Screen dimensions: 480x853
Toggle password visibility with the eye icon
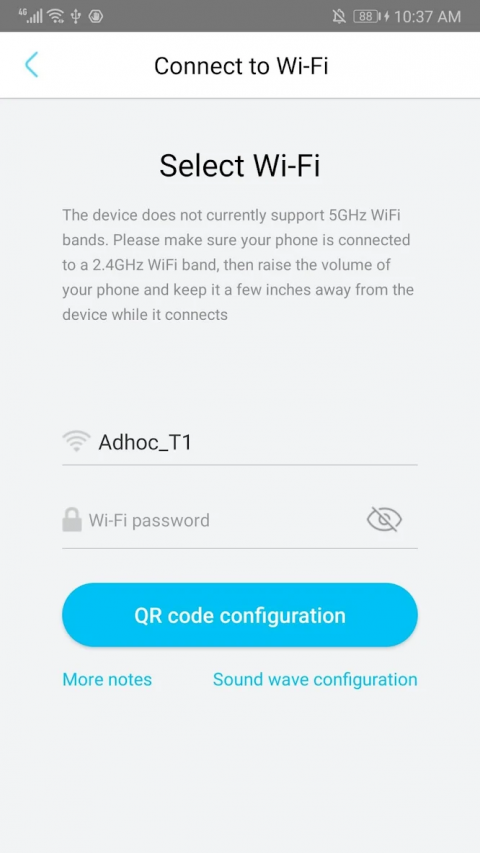click(x=384, y=520)
